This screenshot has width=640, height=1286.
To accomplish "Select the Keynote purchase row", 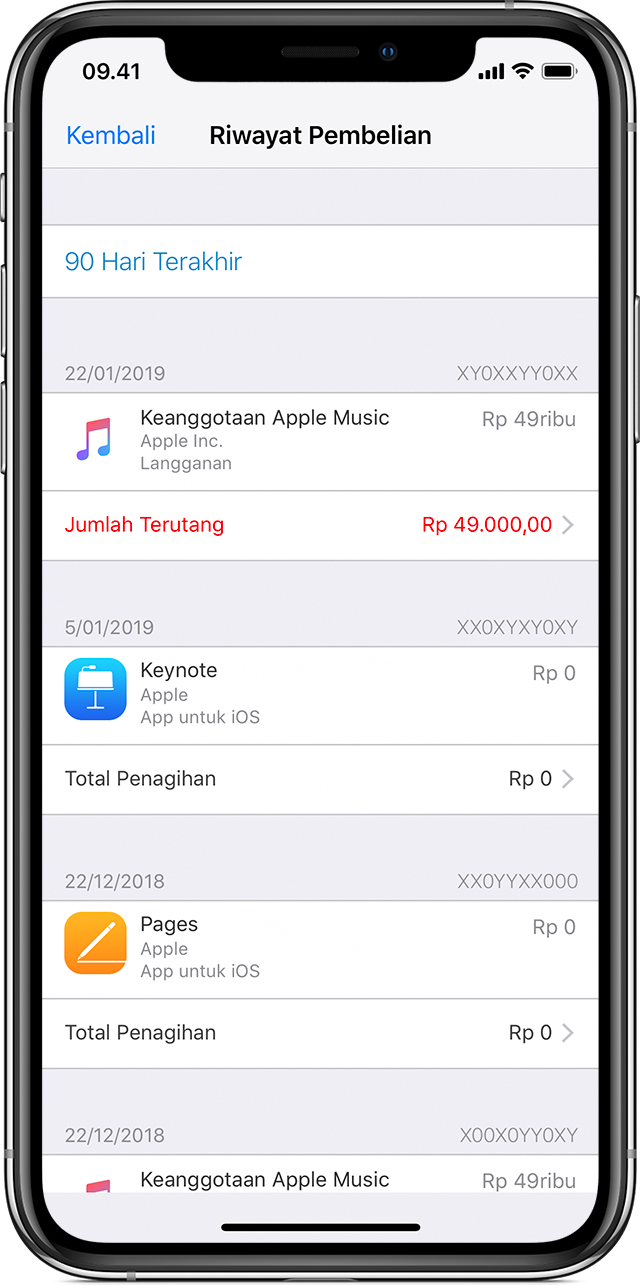I will 320,696.
